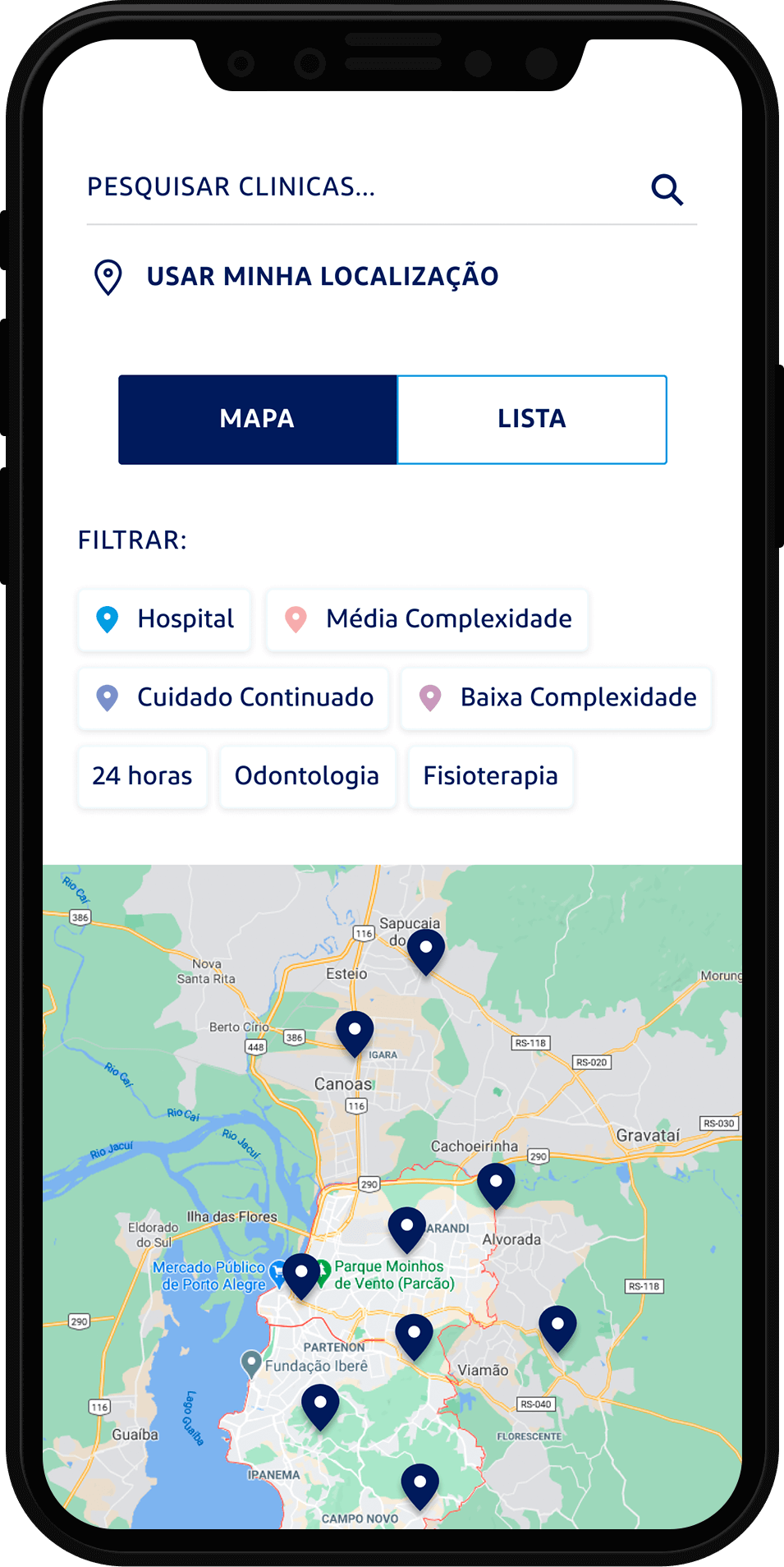This screenshot has height=1567, width=784.
Task: Select the map pin beside Cachoeirinha
Action: tap(496, 1183)
